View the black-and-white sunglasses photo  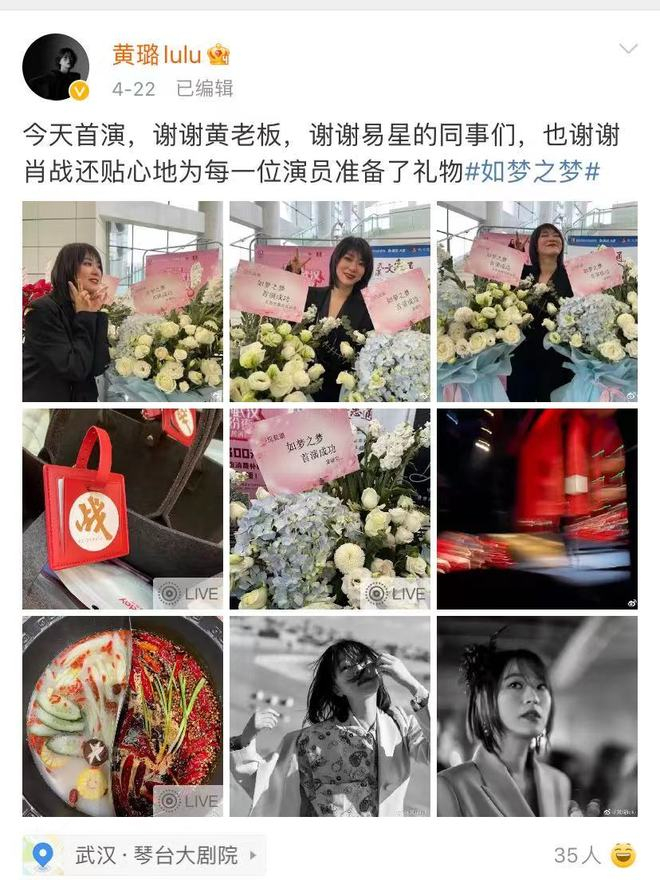330,716
